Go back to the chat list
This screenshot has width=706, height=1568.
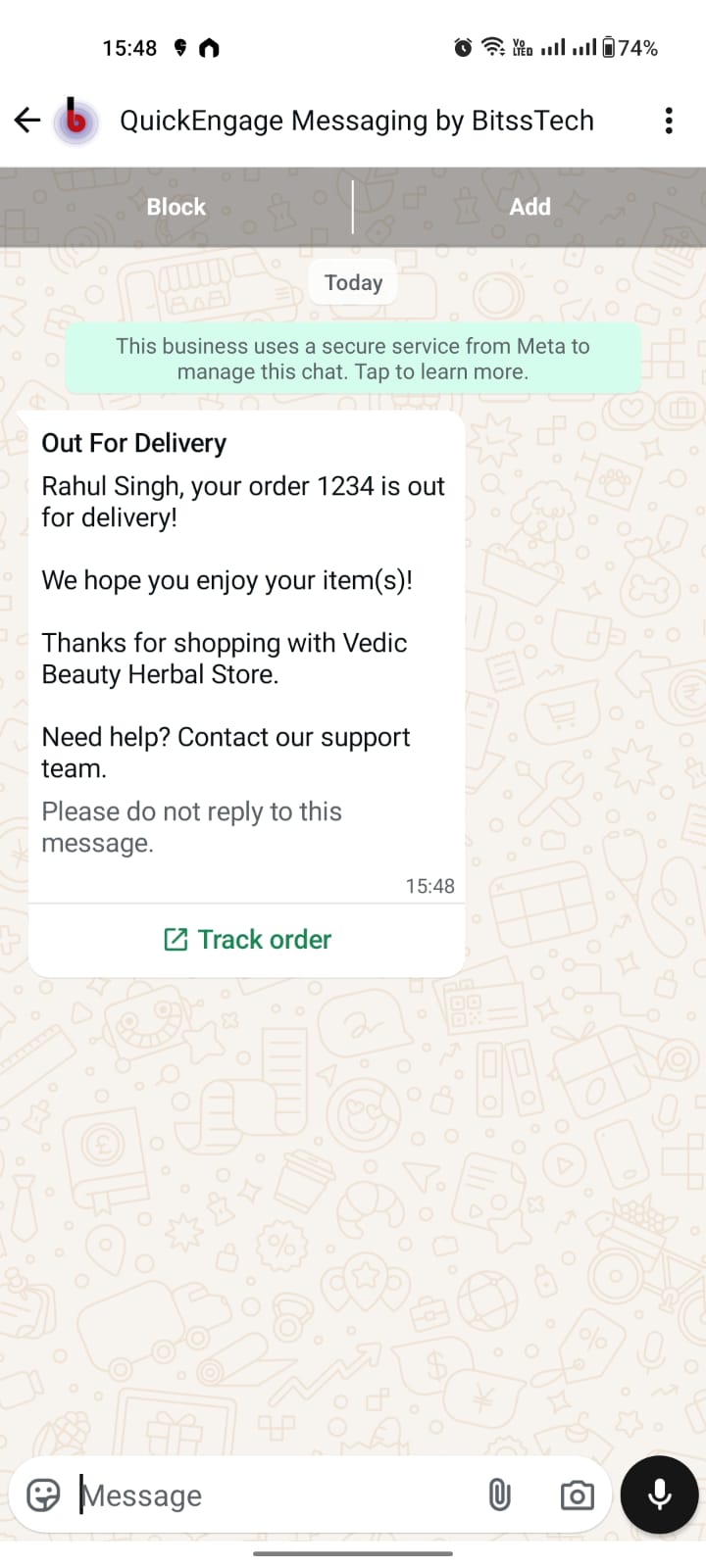tap(27, 121)
